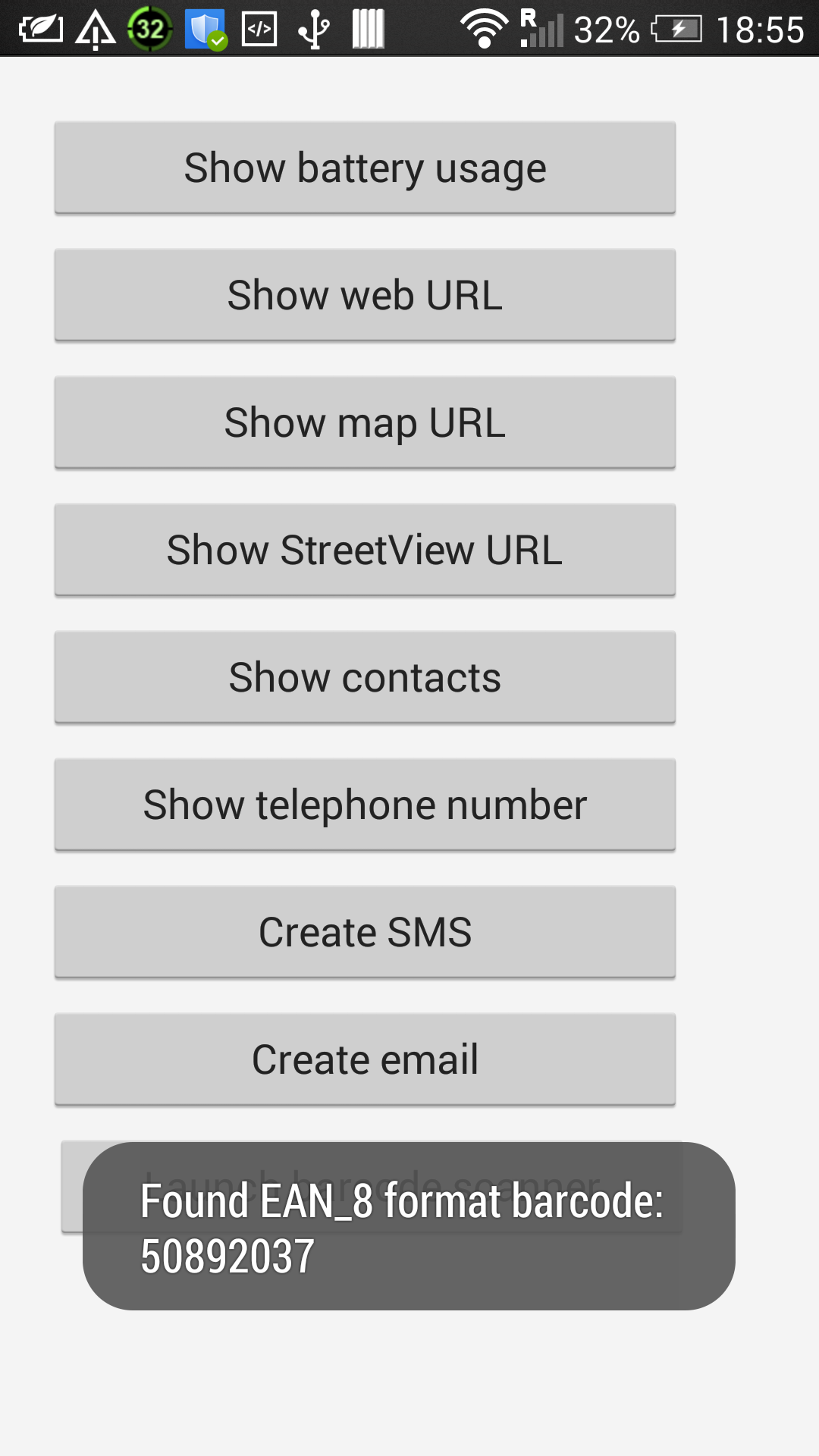
Task: Open the ADB debugging notification icon
Action: click(259, 29)
